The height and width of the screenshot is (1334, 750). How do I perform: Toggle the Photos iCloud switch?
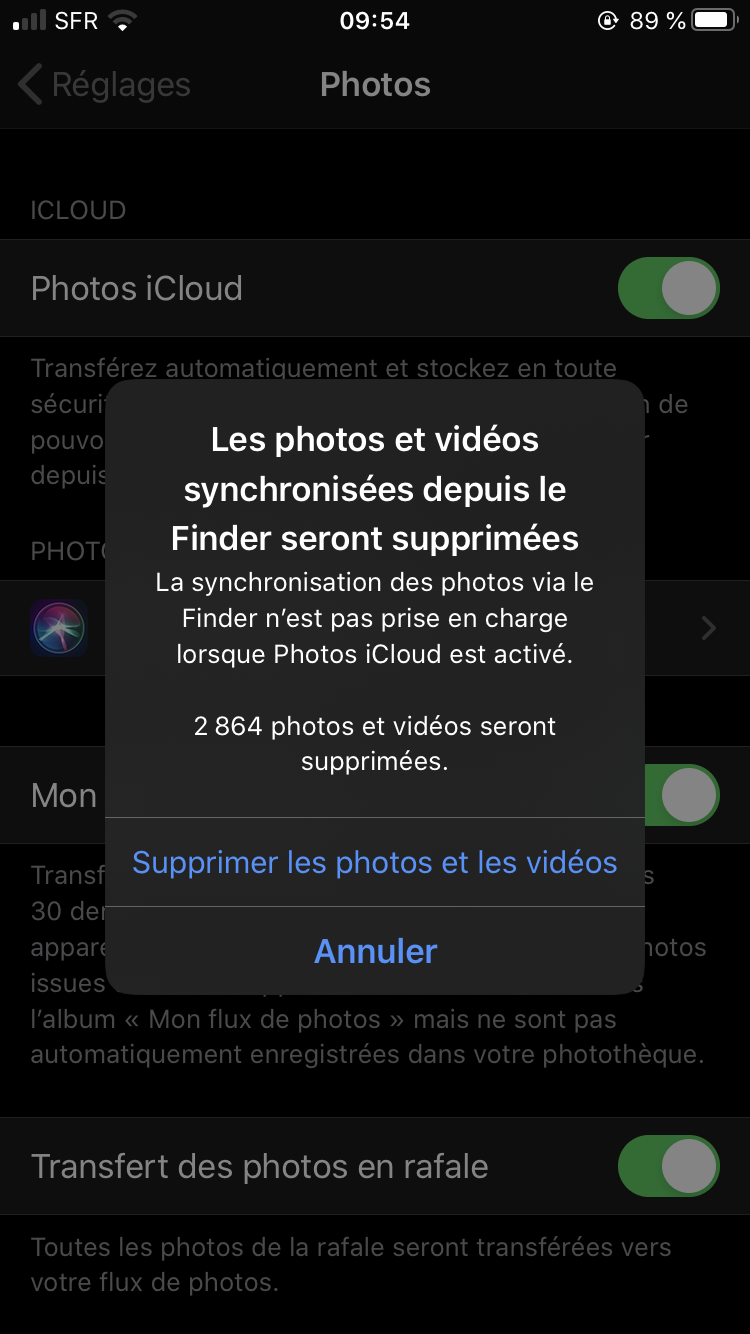tap(668, 288)
